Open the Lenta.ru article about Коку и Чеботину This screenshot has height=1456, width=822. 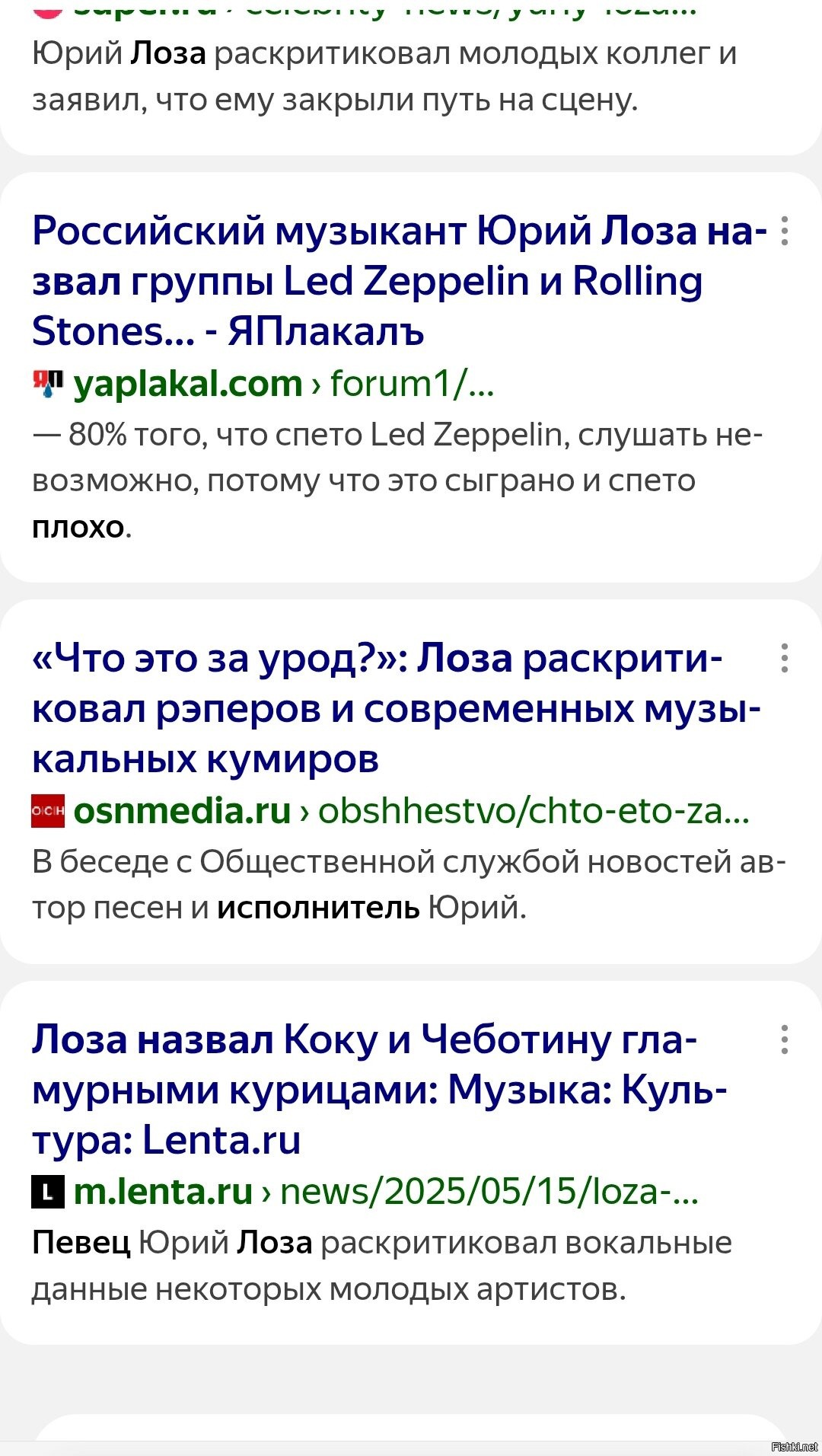point(365,1089)
